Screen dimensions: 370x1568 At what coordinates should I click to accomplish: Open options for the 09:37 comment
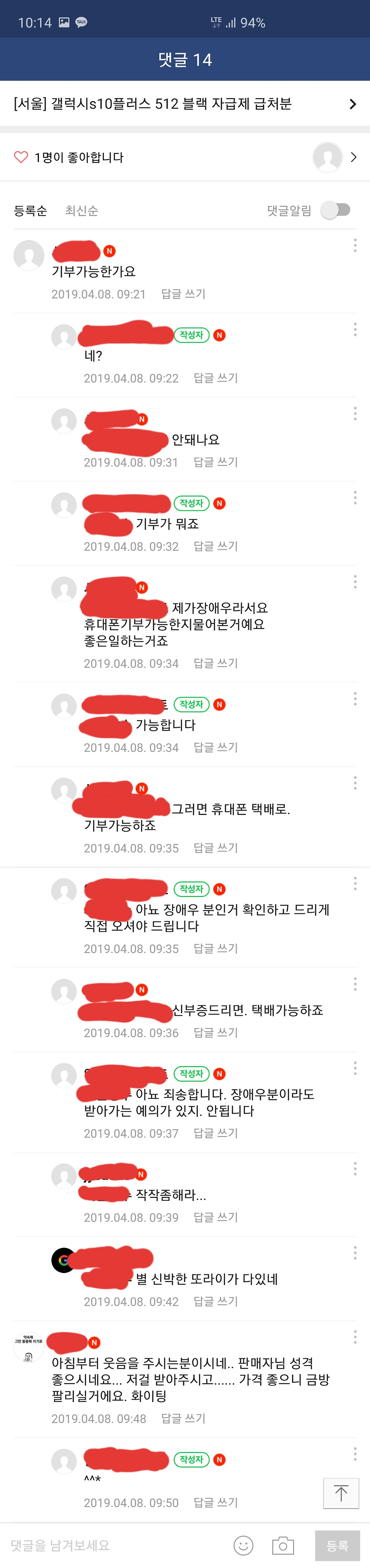click(x=355, y=1068)
